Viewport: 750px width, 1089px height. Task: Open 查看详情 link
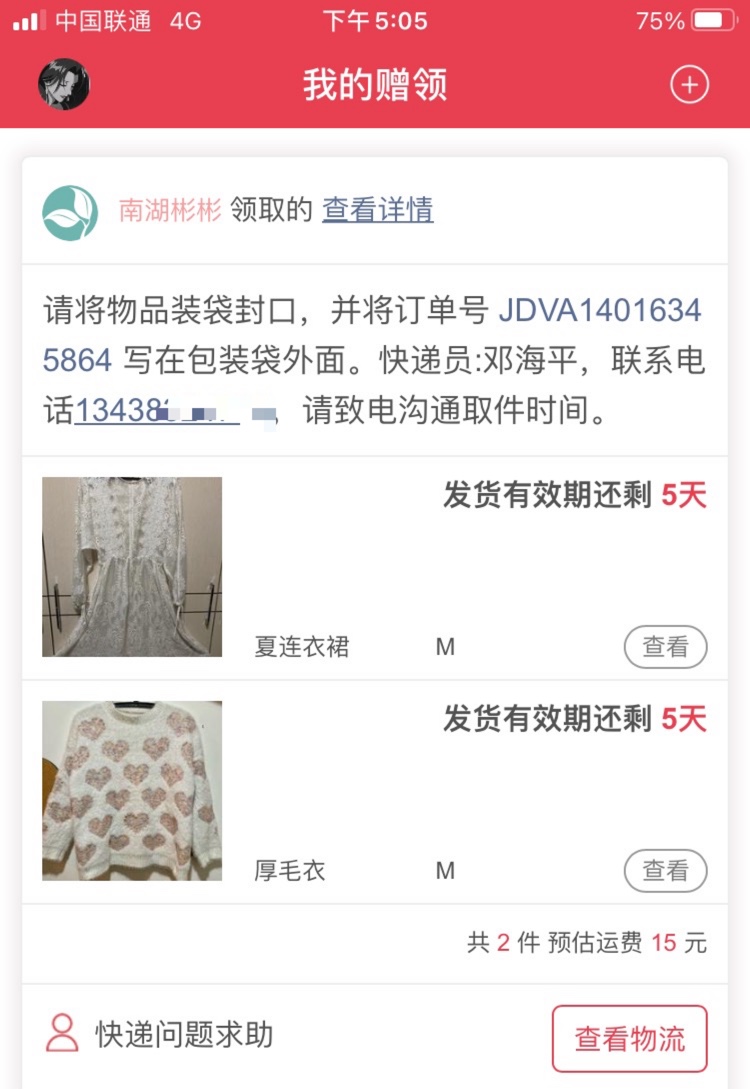(377, 210)
